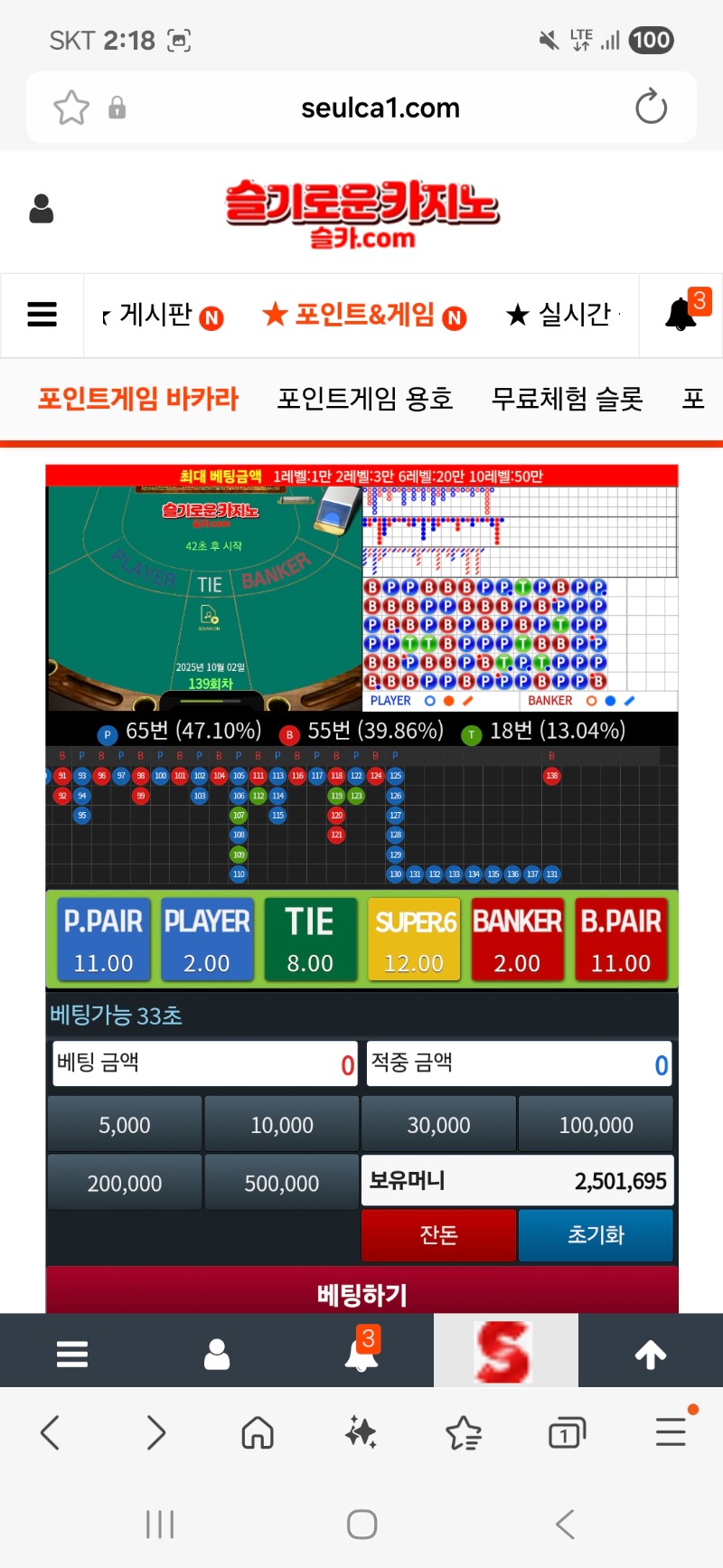The width and height of the screenshot is (723, 1568).
Task: Reload the seulca1.com page
Action: (651, 108)
